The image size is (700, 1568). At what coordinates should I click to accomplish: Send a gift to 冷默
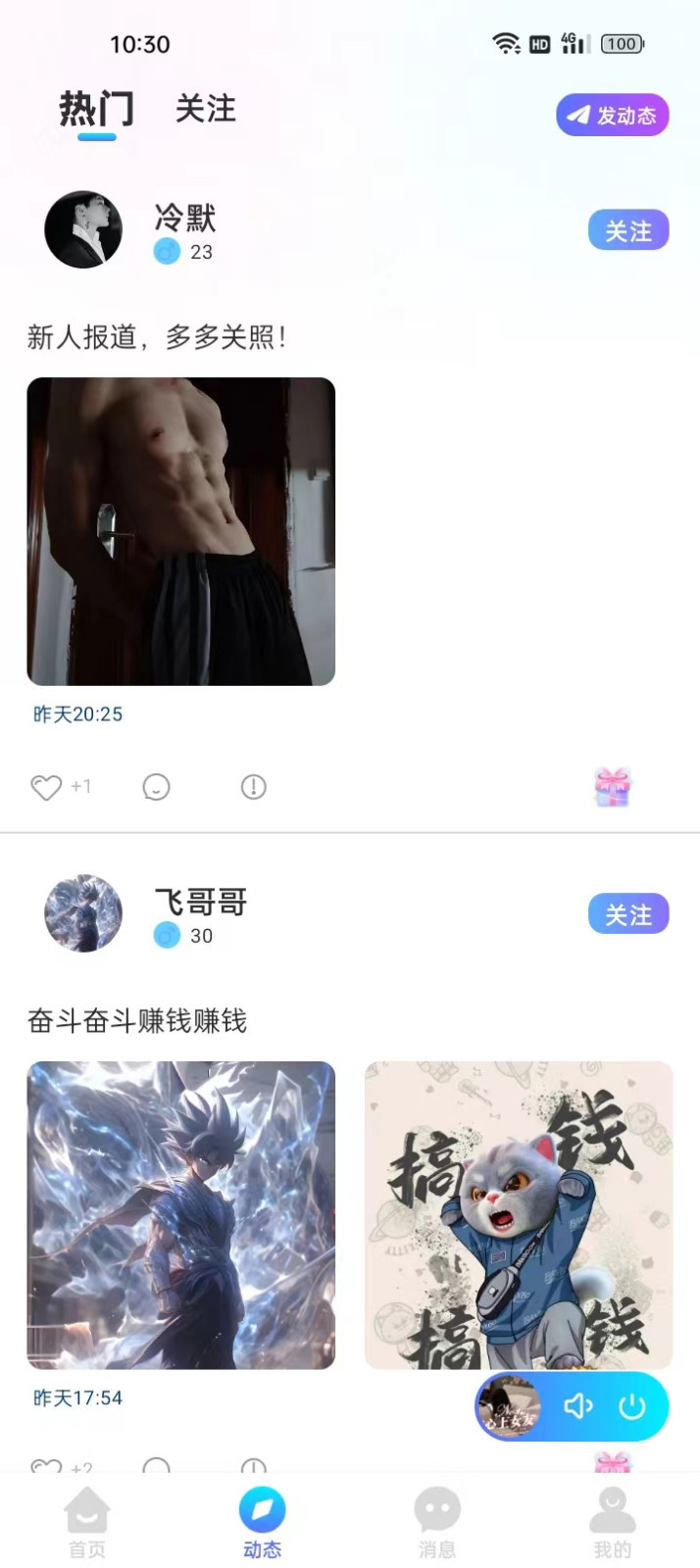point(613,787)
